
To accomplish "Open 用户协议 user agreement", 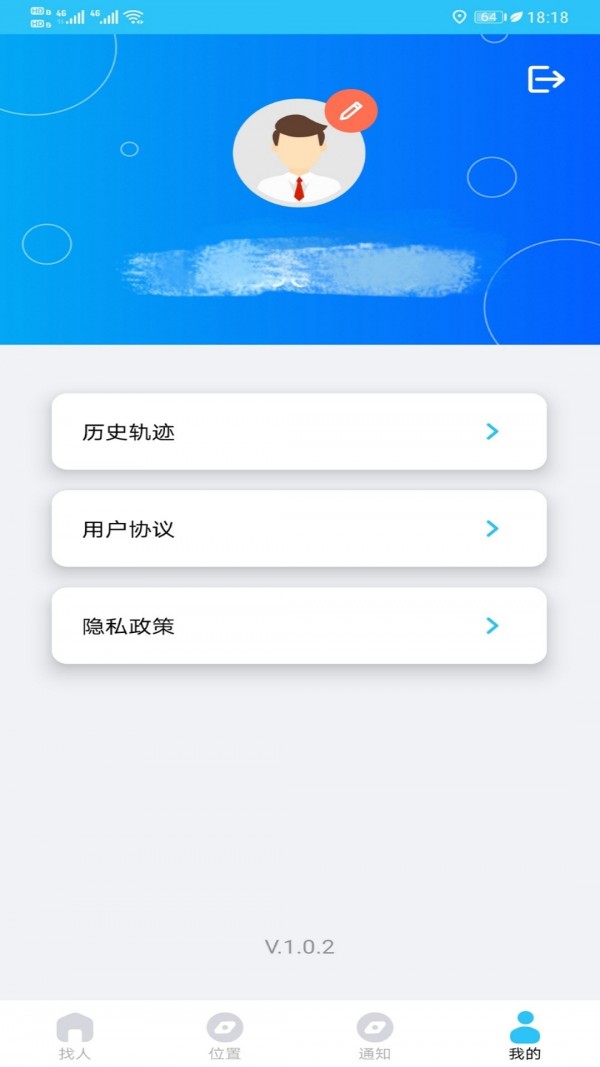I will click(x=299, y=529).
